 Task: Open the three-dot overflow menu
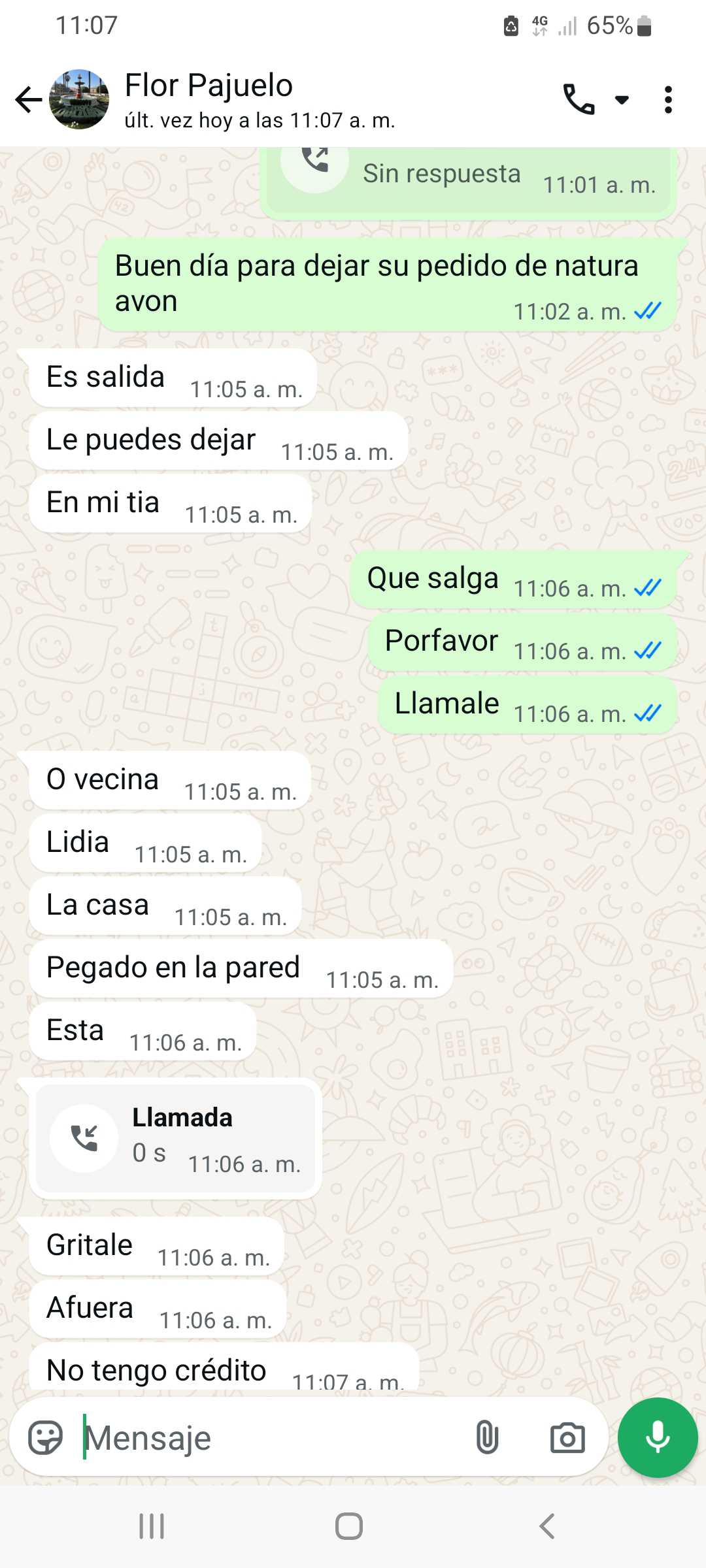[x=667, y=100]
